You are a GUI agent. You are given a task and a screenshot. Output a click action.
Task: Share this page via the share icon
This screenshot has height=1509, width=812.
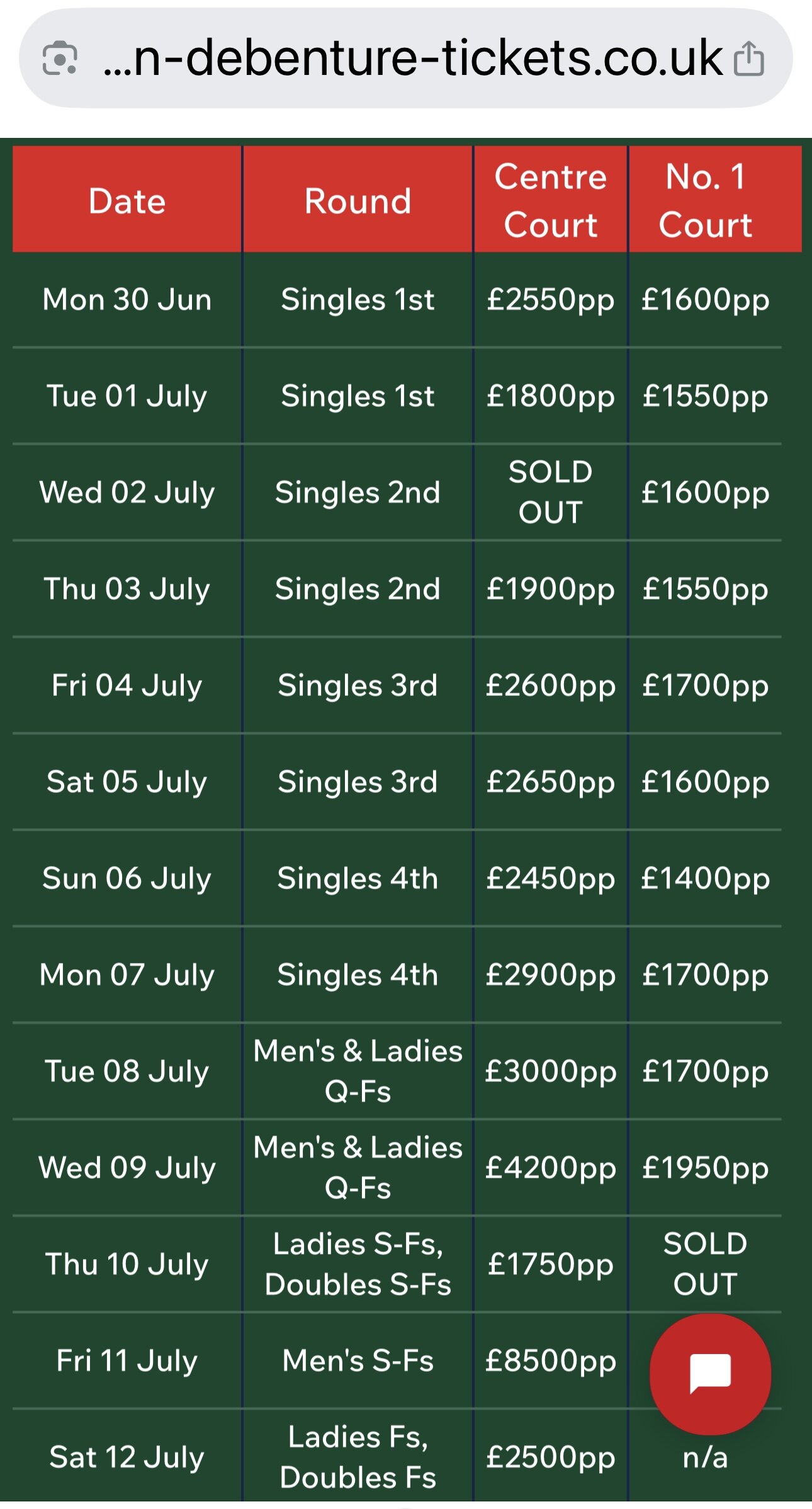[x=749, y=59]
